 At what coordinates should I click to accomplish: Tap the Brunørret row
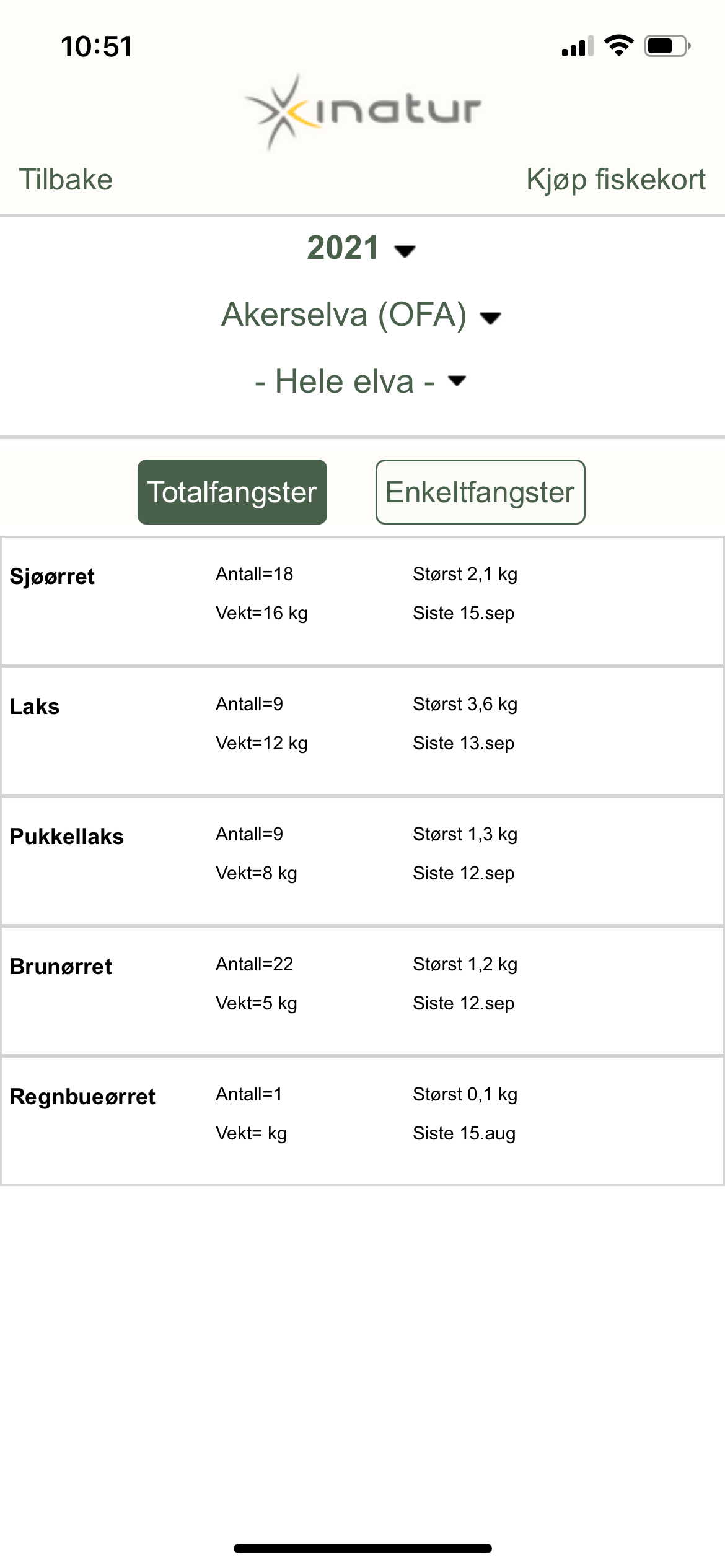click(x=362, y=991)
